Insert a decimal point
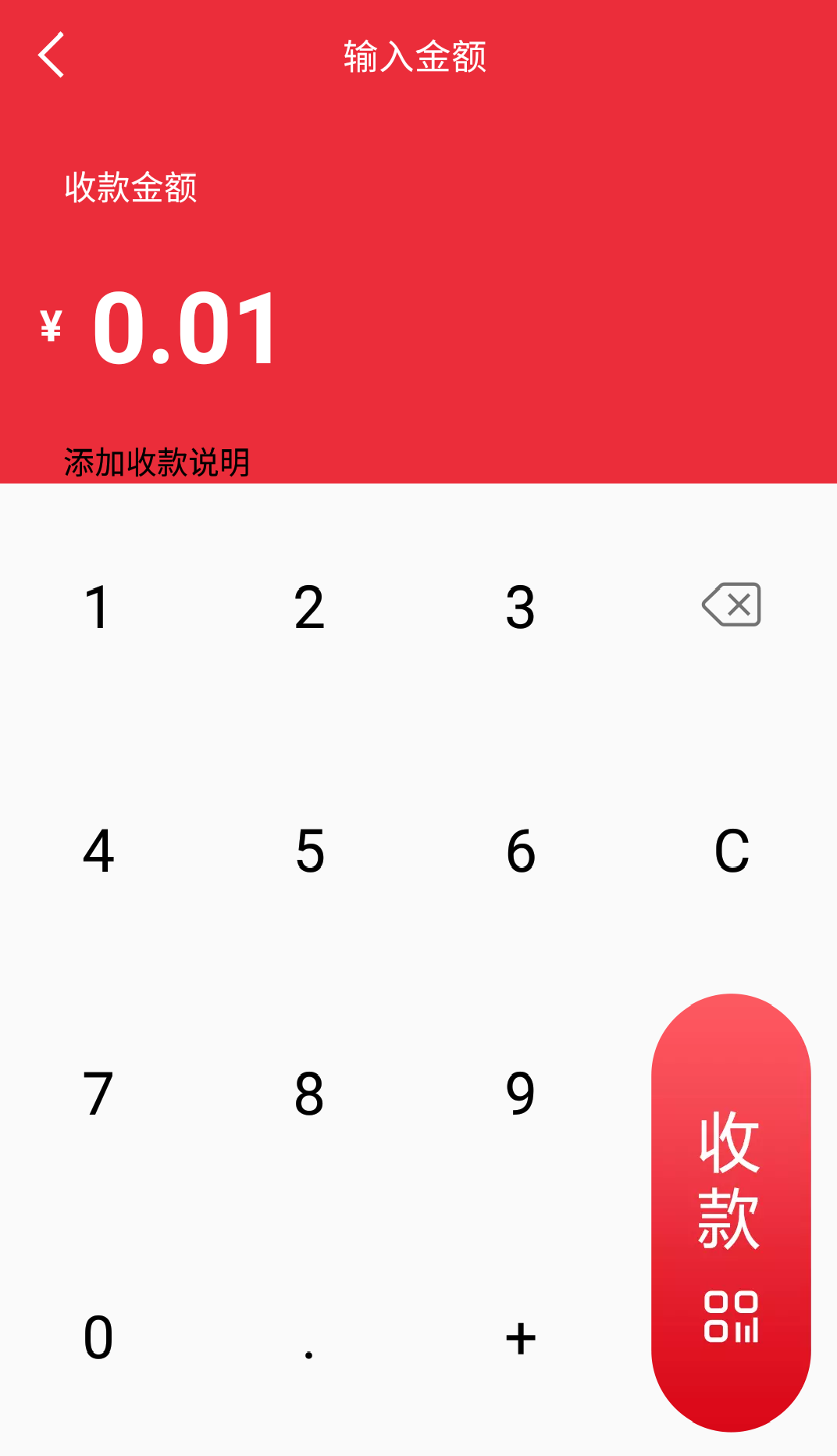 (x=309, y=1337)
